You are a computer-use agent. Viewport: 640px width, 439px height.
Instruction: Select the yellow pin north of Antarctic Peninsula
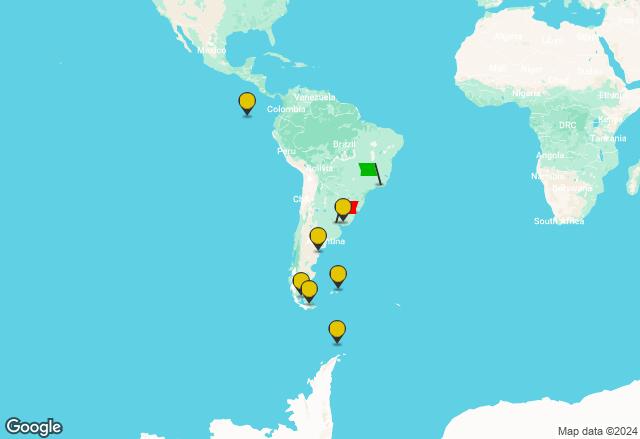(x=337, y=330)
